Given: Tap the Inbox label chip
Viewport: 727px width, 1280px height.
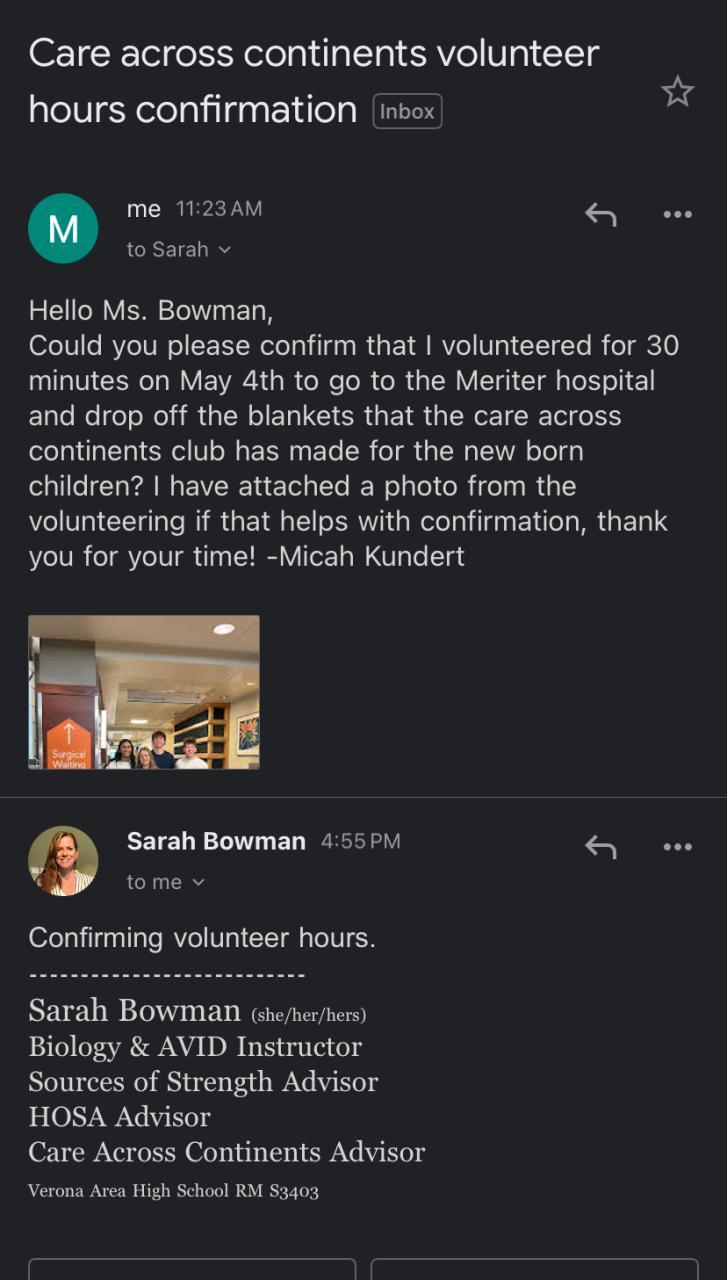Looking at the screenshot, I should click(x=407, y=112).
